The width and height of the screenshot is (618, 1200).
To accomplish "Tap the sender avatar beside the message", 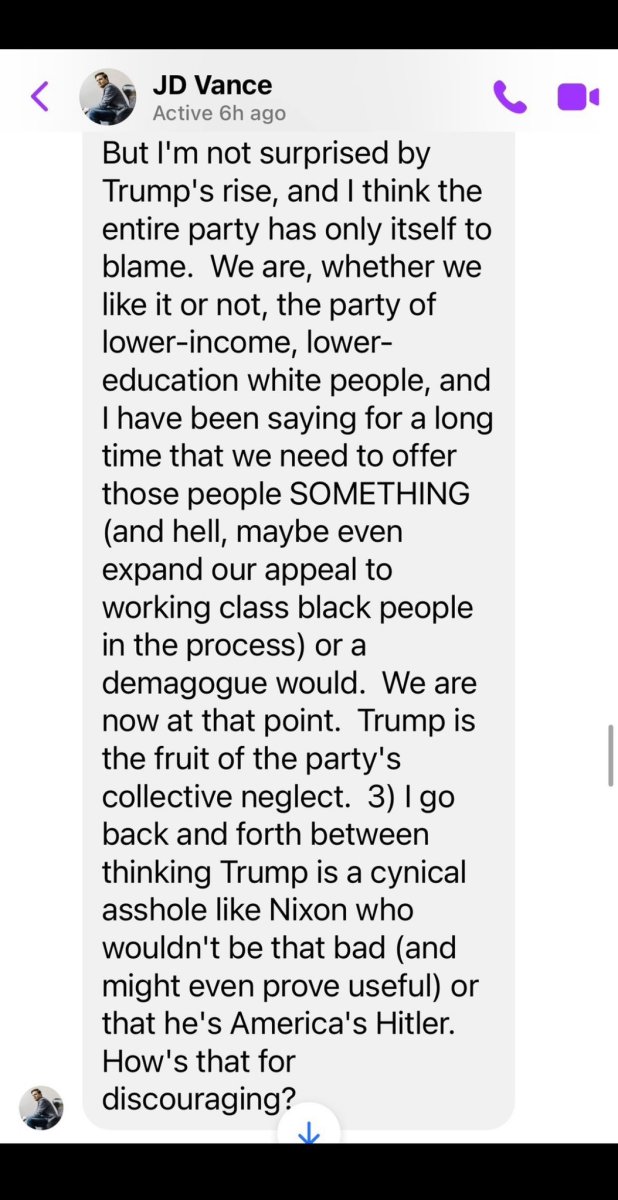I will (41, 1108).
